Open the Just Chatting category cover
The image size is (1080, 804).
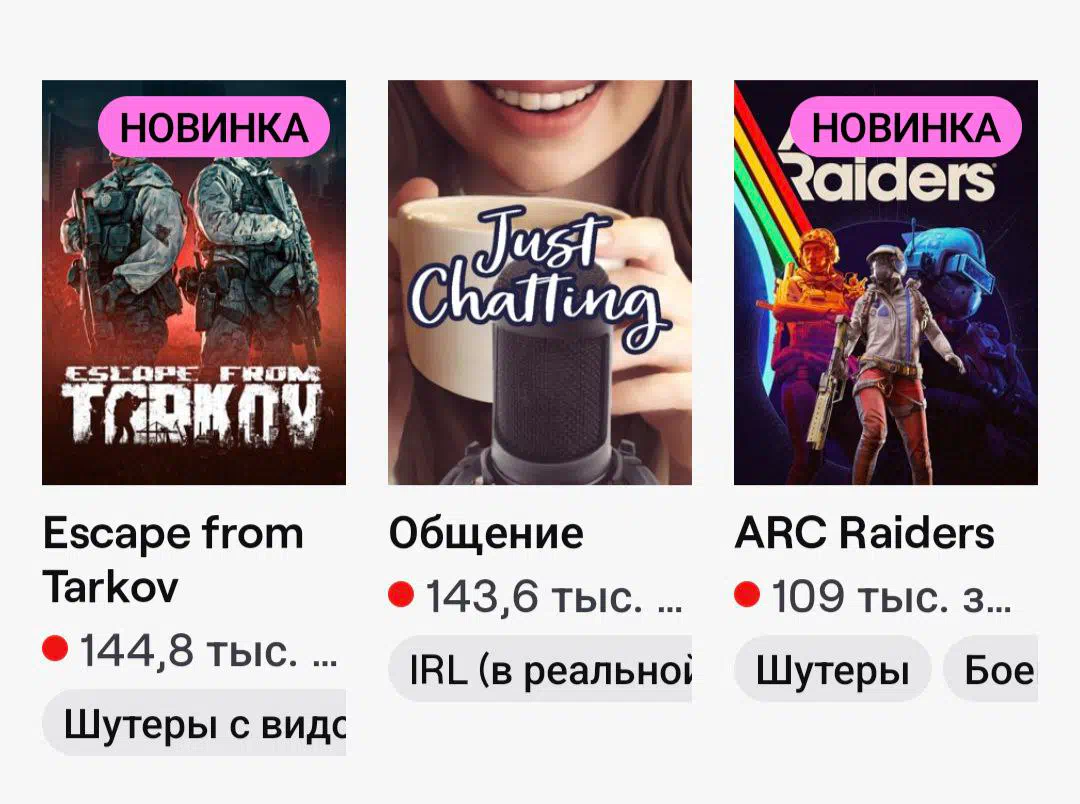(539, 283)
